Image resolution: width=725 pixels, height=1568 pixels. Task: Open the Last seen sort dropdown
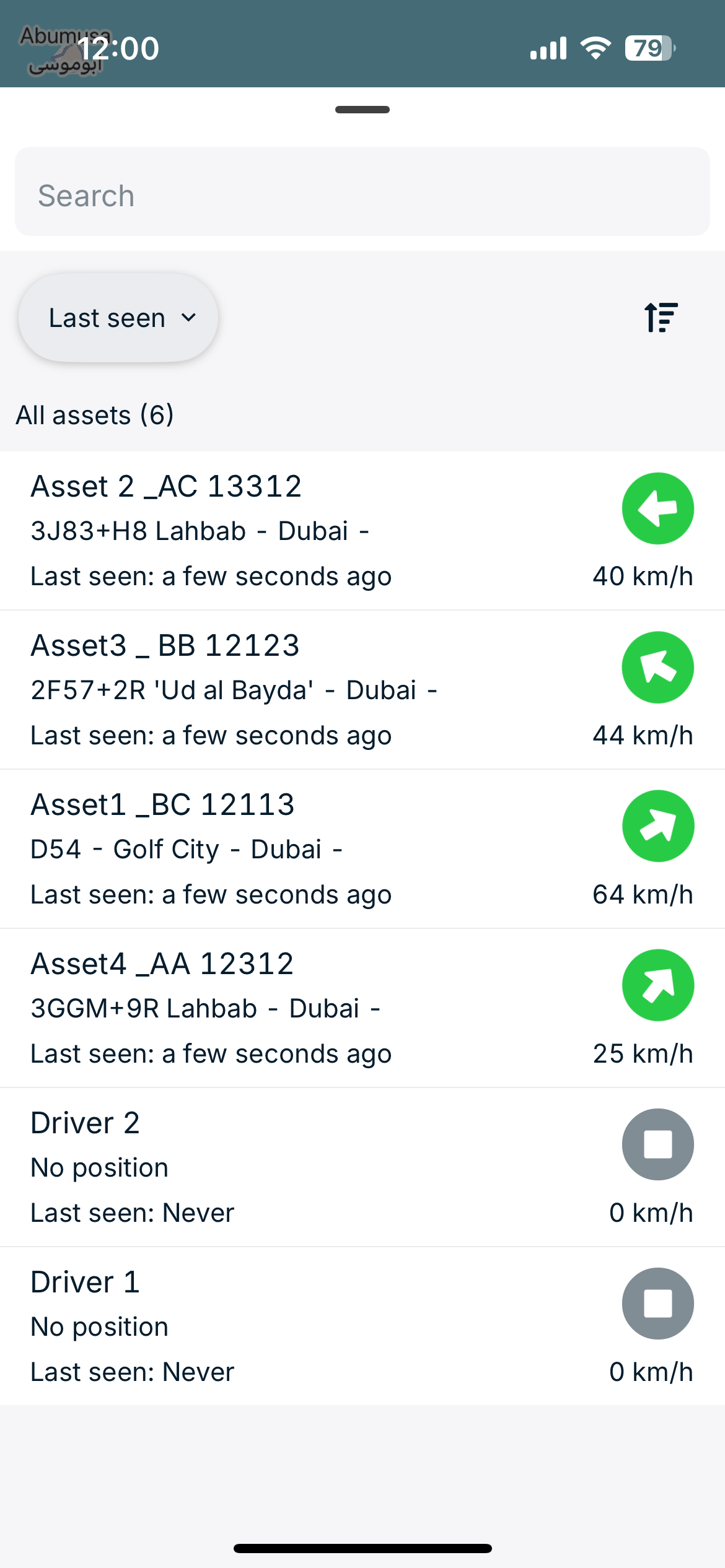(x=118, y=318)
